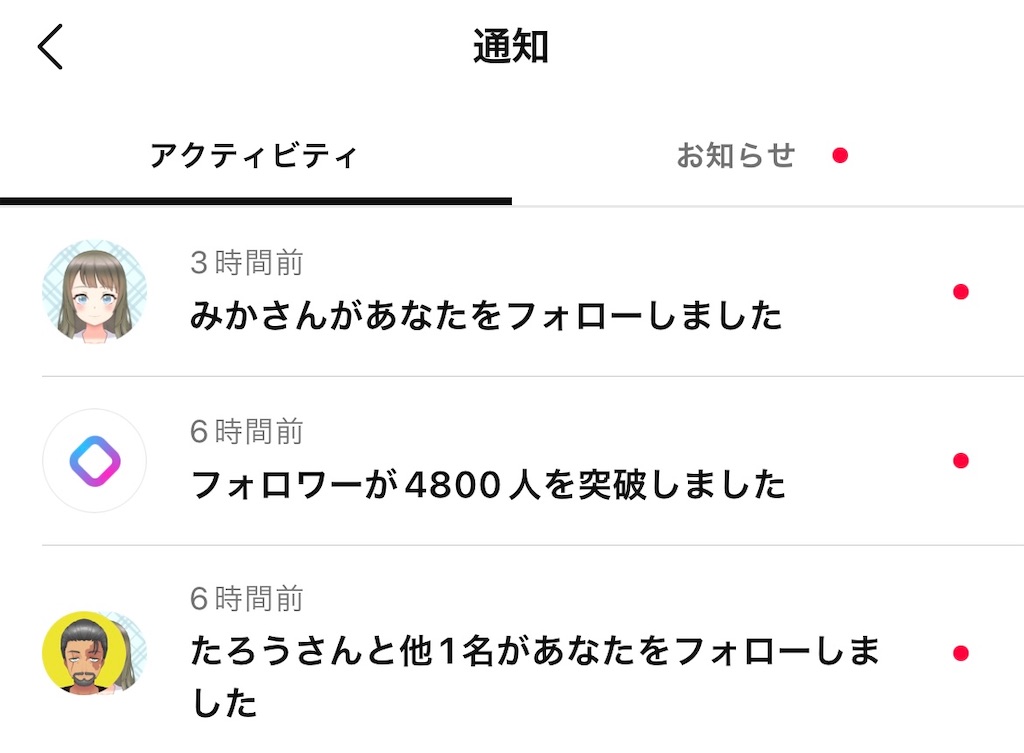Switch to the アクティビティ tab
The image size is (1024, 753).
[254, 156]
